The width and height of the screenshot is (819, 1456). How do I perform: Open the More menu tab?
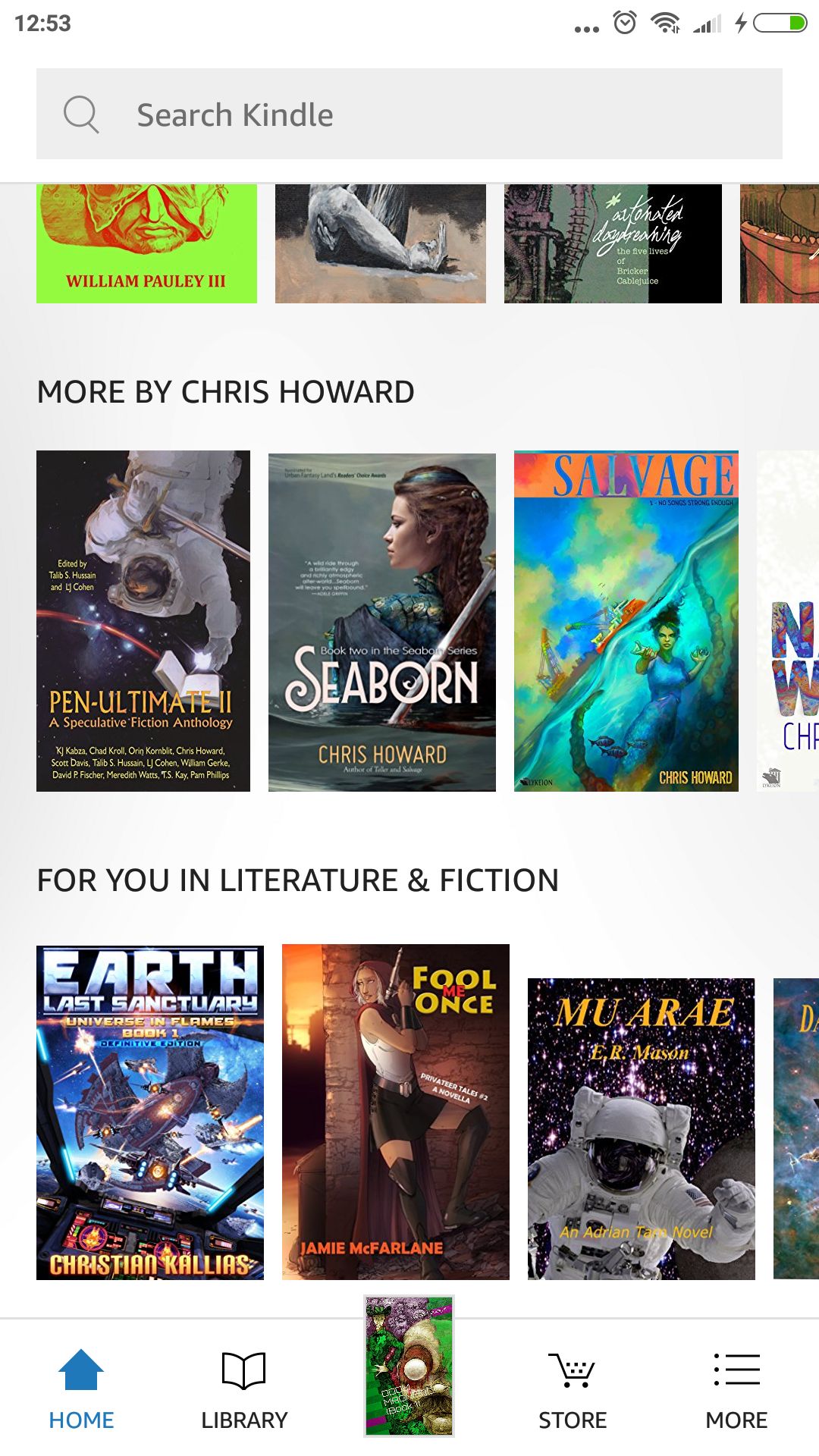point(736,1390)
